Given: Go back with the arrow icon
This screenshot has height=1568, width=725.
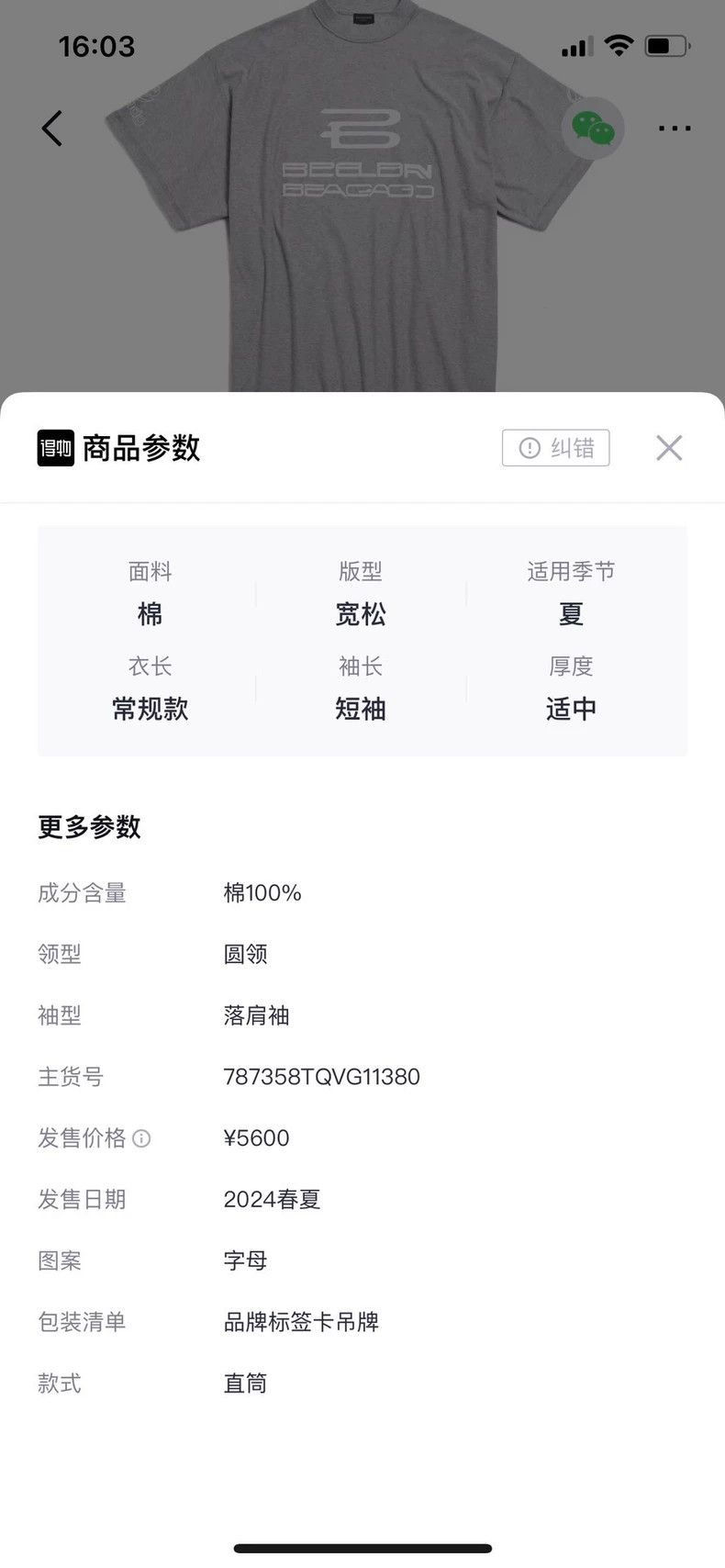Looking at the screenshot, I should 52,129.
